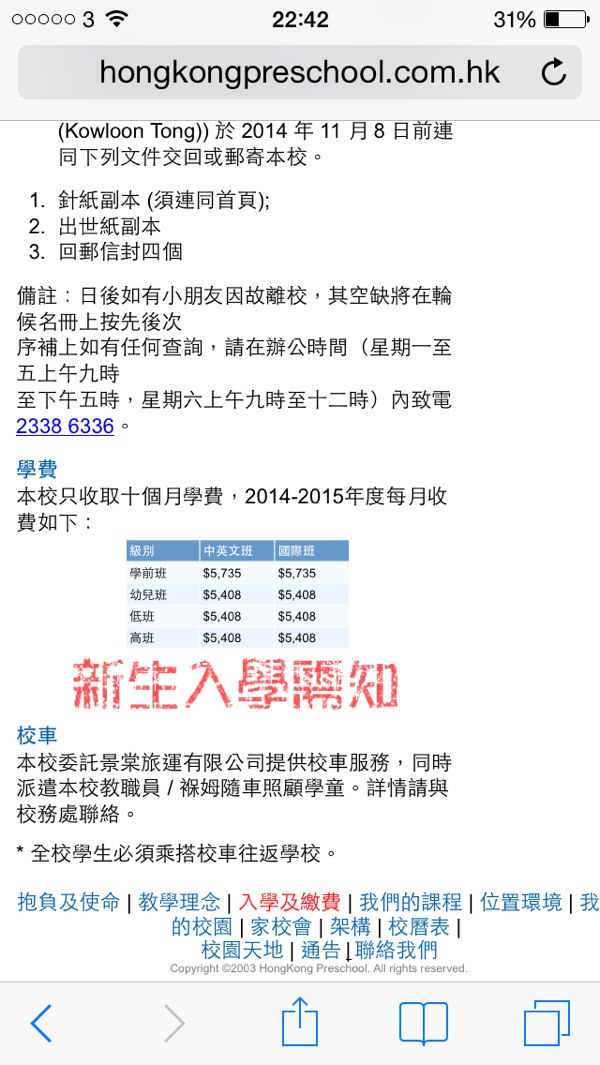600x1065 pixels.
Task: Open Safari bookmarks
Action: point(423,1023)
